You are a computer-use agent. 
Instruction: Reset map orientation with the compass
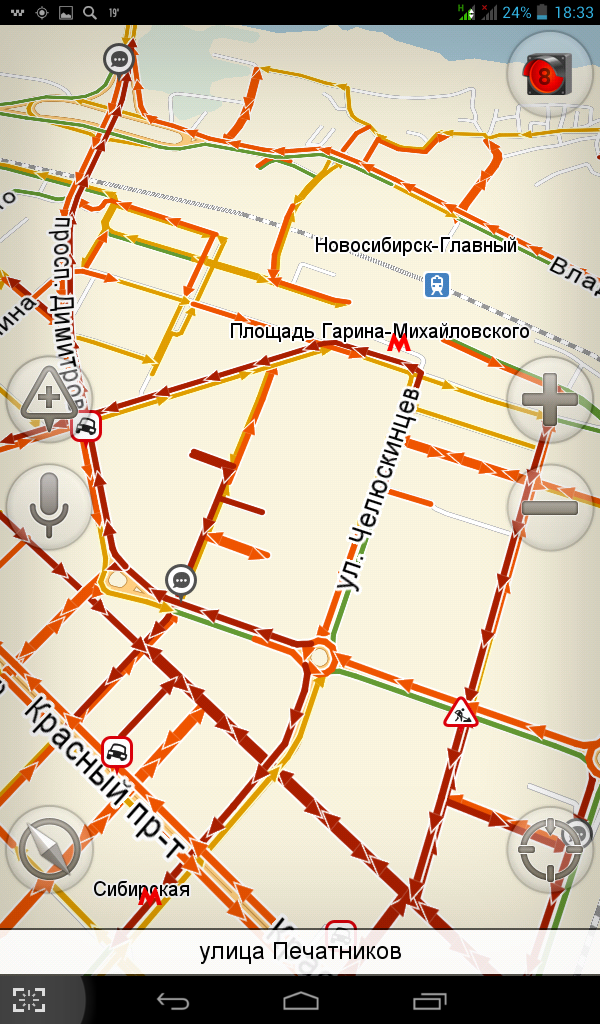[49, 850]
